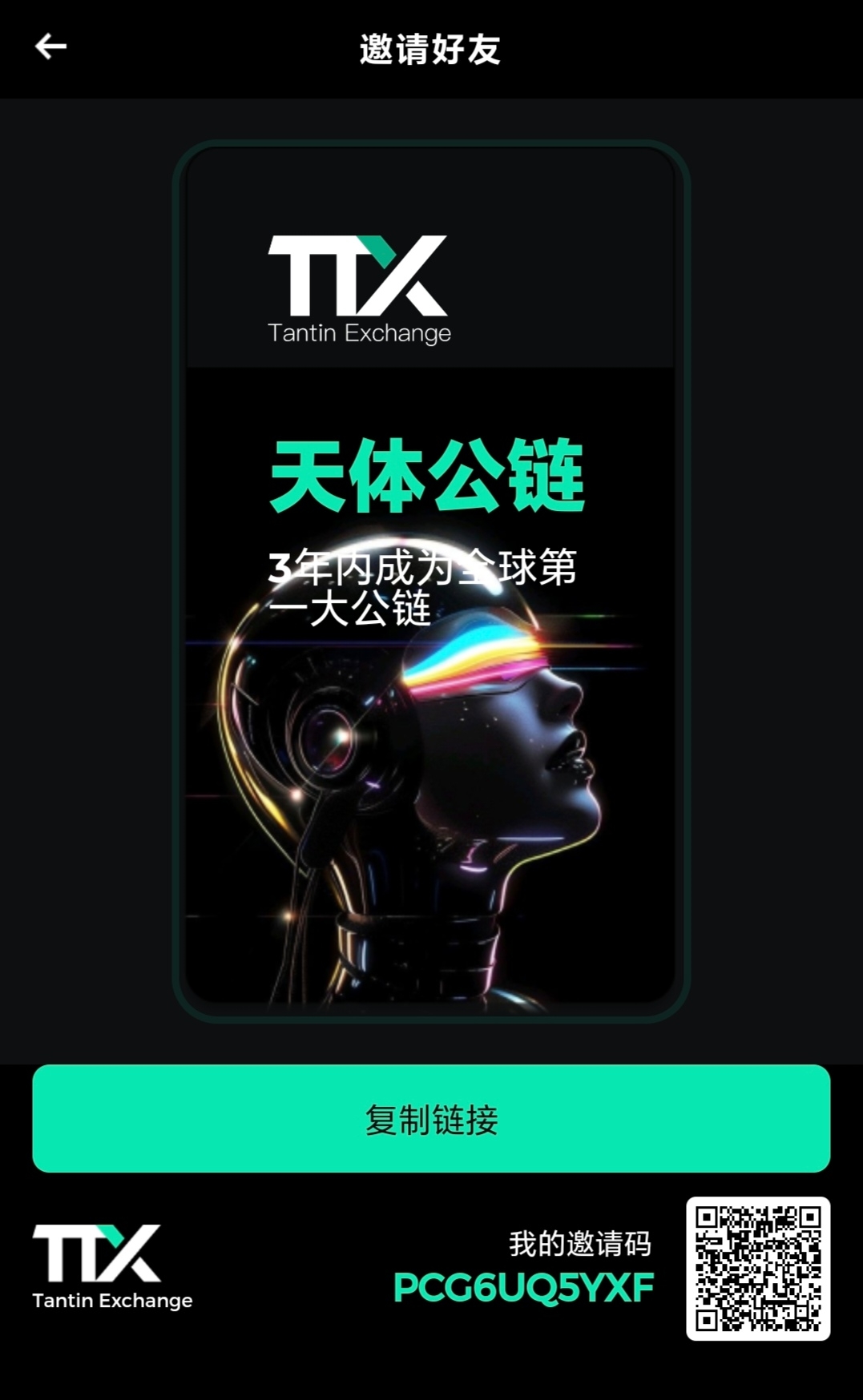Tap the 复制链接 copy link button
The width and height of the screenshot is (863, 1400).
click(x=431, y=1119)
